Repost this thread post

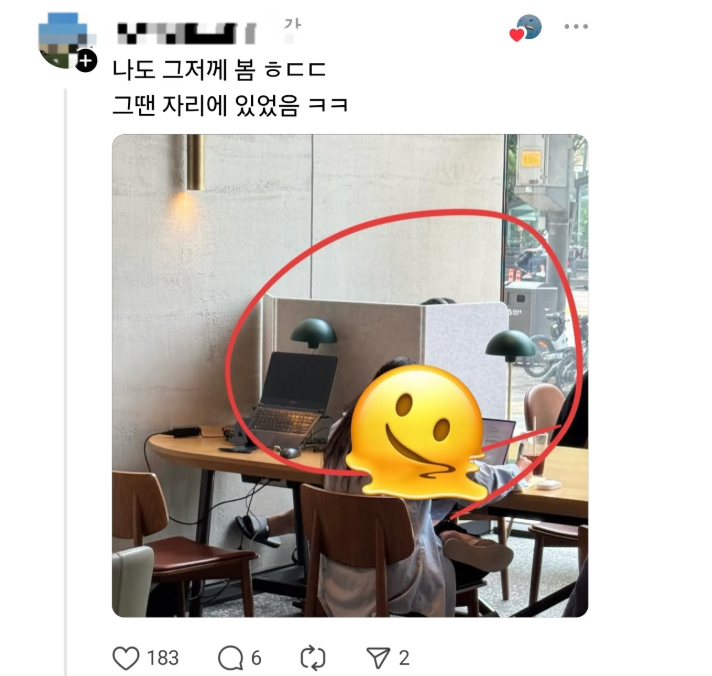click(313, 657)
